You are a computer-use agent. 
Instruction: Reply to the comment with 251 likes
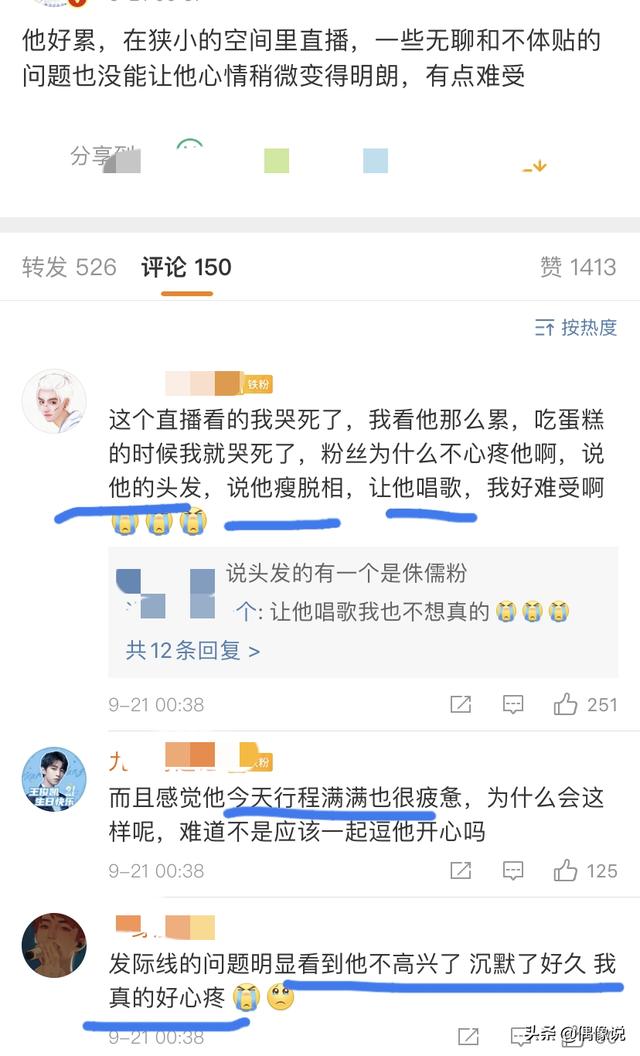coord(513,704)
